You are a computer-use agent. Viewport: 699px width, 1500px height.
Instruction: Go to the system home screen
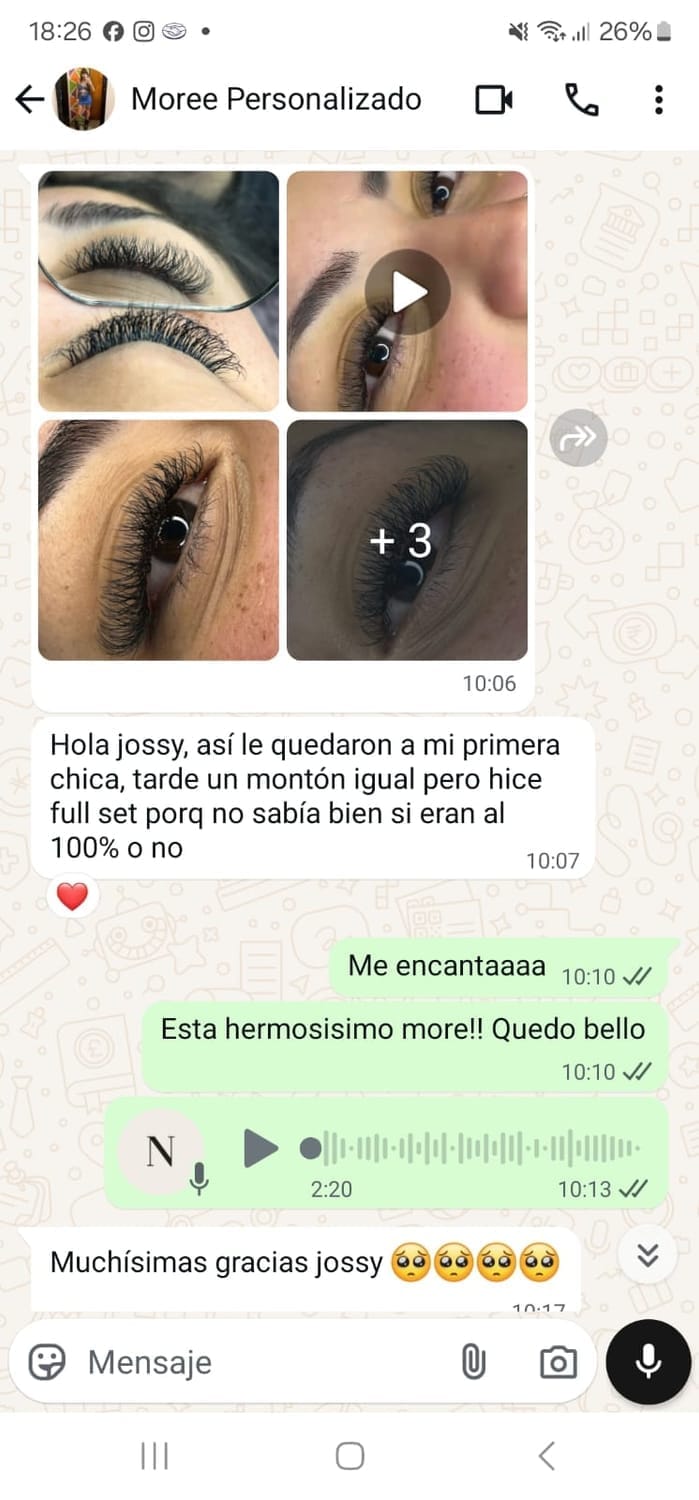(349, 1456)
